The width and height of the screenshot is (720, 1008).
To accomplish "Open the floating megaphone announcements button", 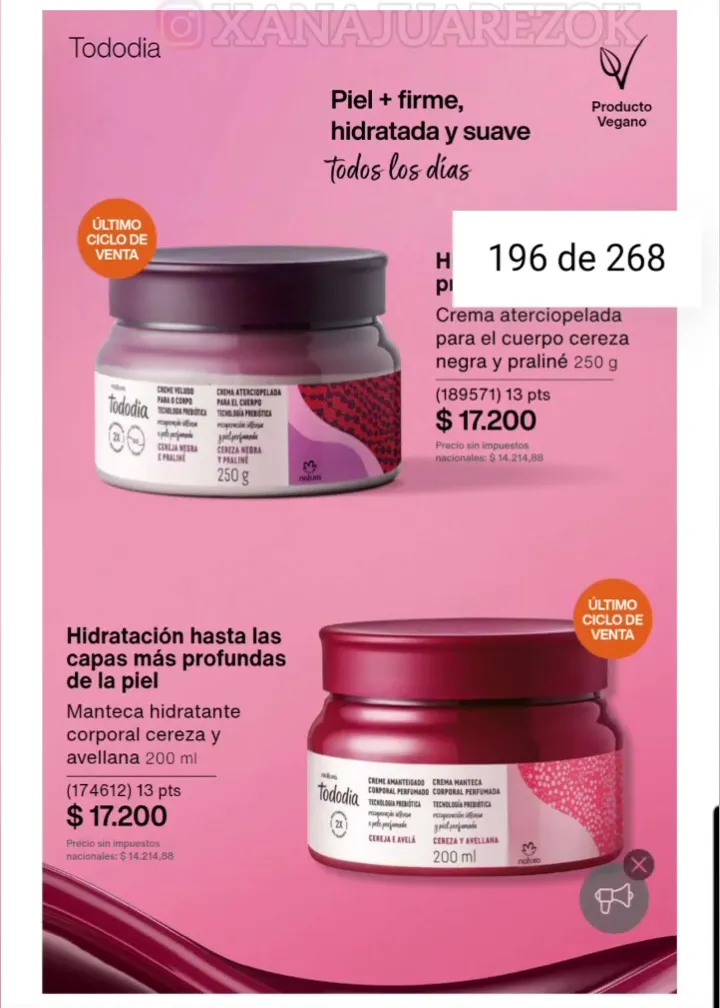I will point(614,900).
